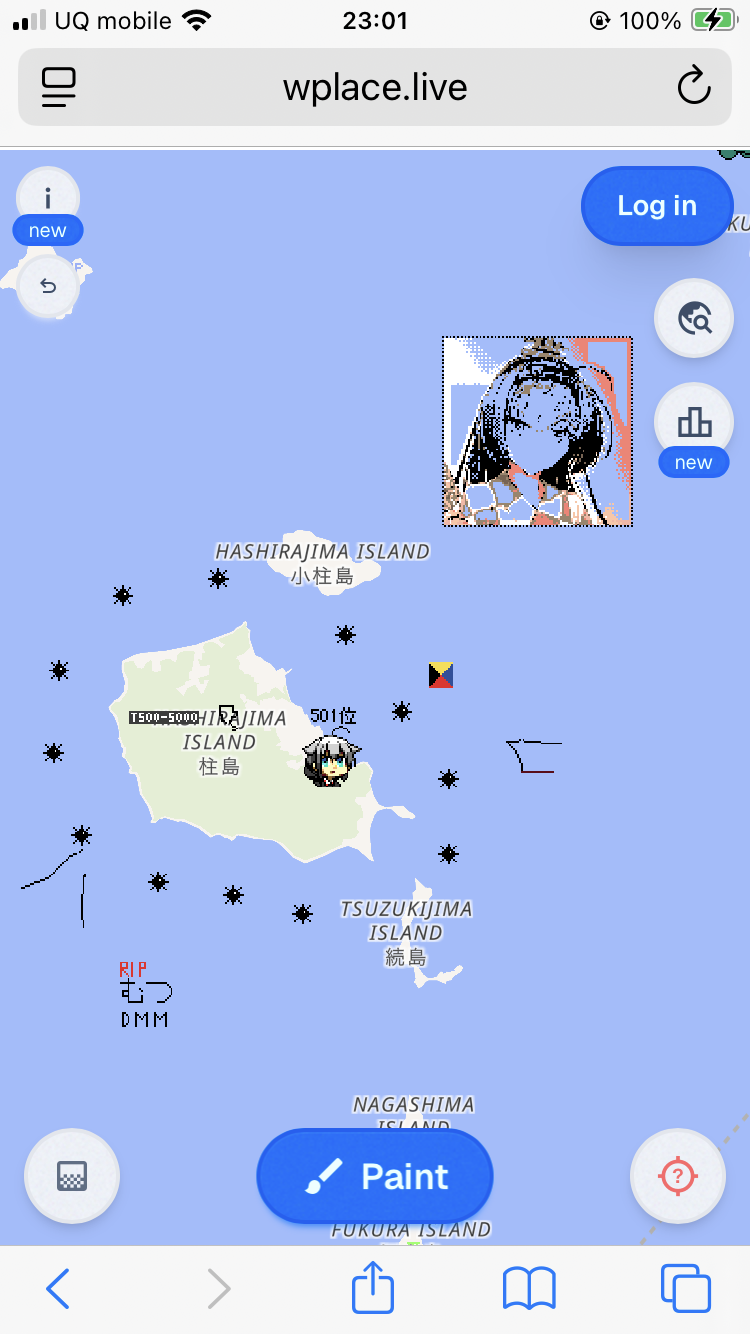Open Safari page settings menu icon
This screenshot has height=1334, width=750.
59,87
